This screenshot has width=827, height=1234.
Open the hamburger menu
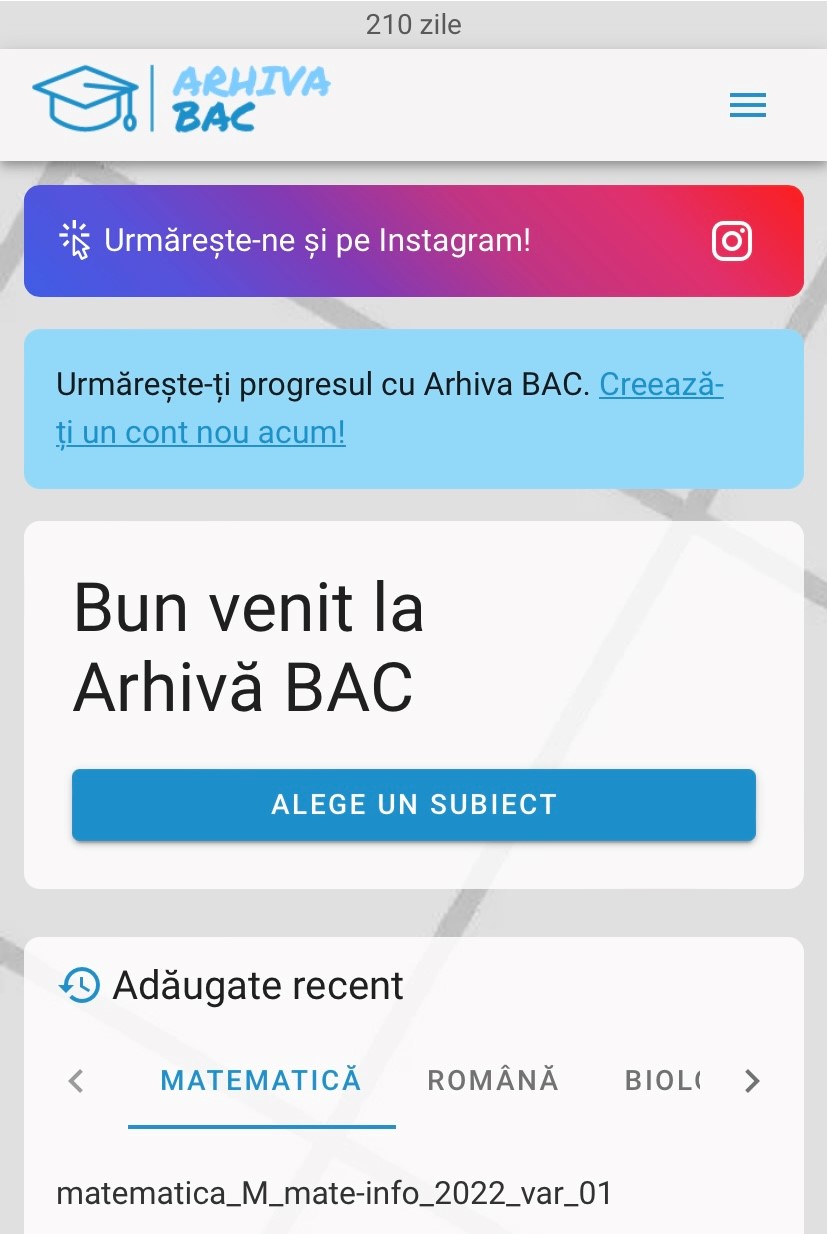747,105
